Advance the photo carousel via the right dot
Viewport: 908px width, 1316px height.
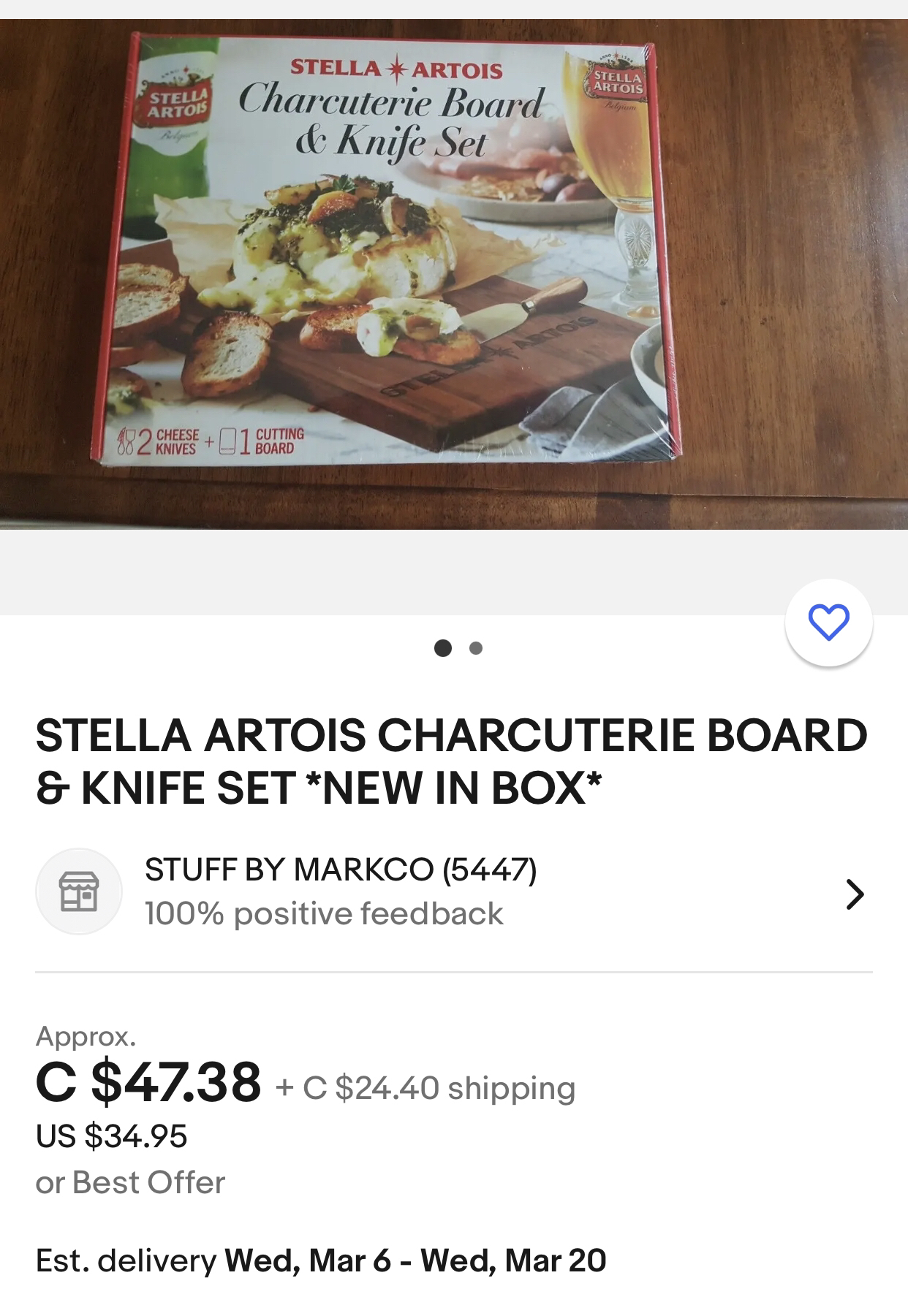coord(476,647)
